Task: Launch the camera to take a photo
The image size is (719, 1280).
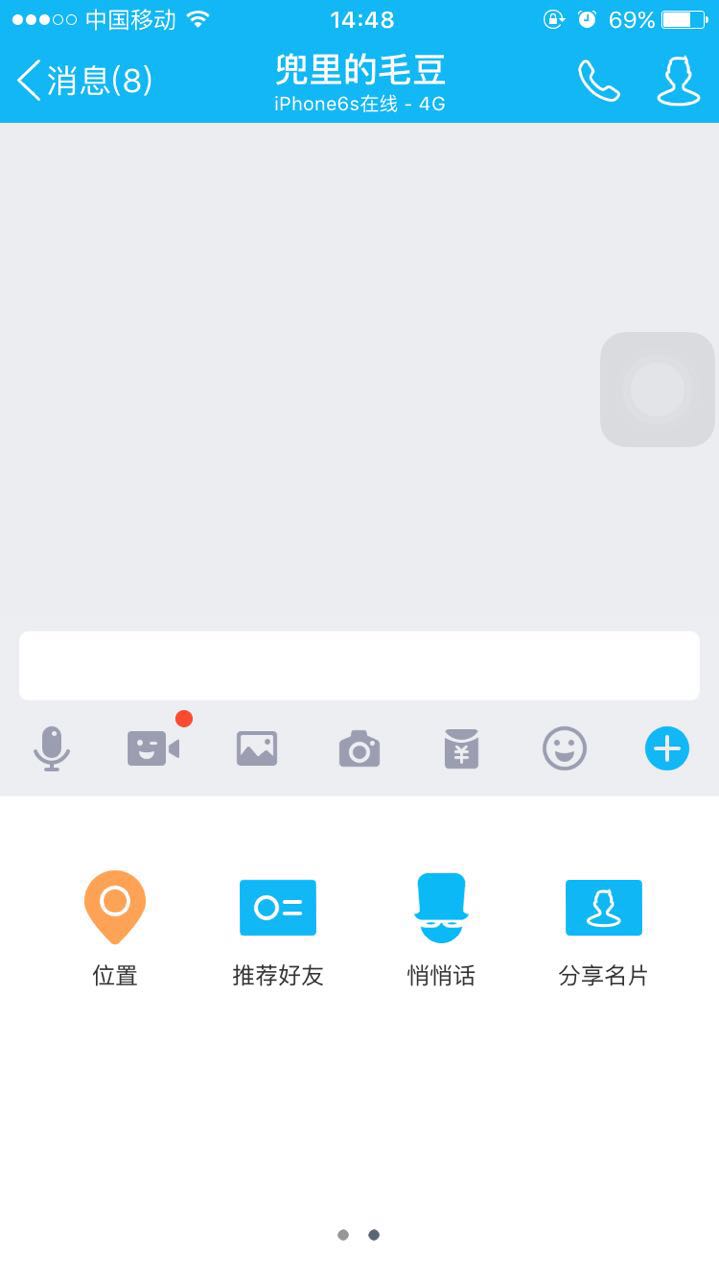Action: click(359, 748)
